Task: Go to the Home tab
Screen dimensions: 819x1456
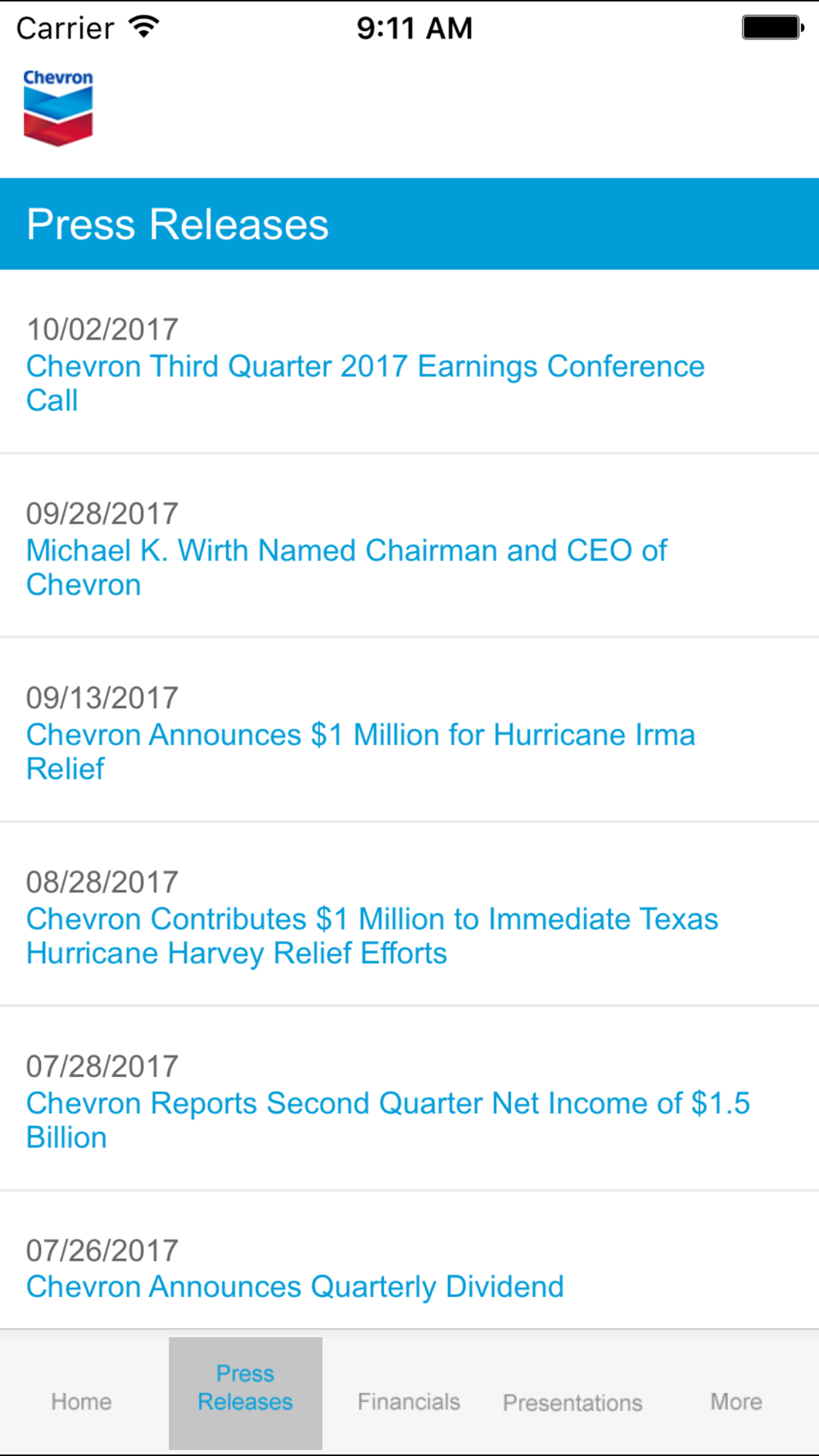Action: tap(81, 1402)
